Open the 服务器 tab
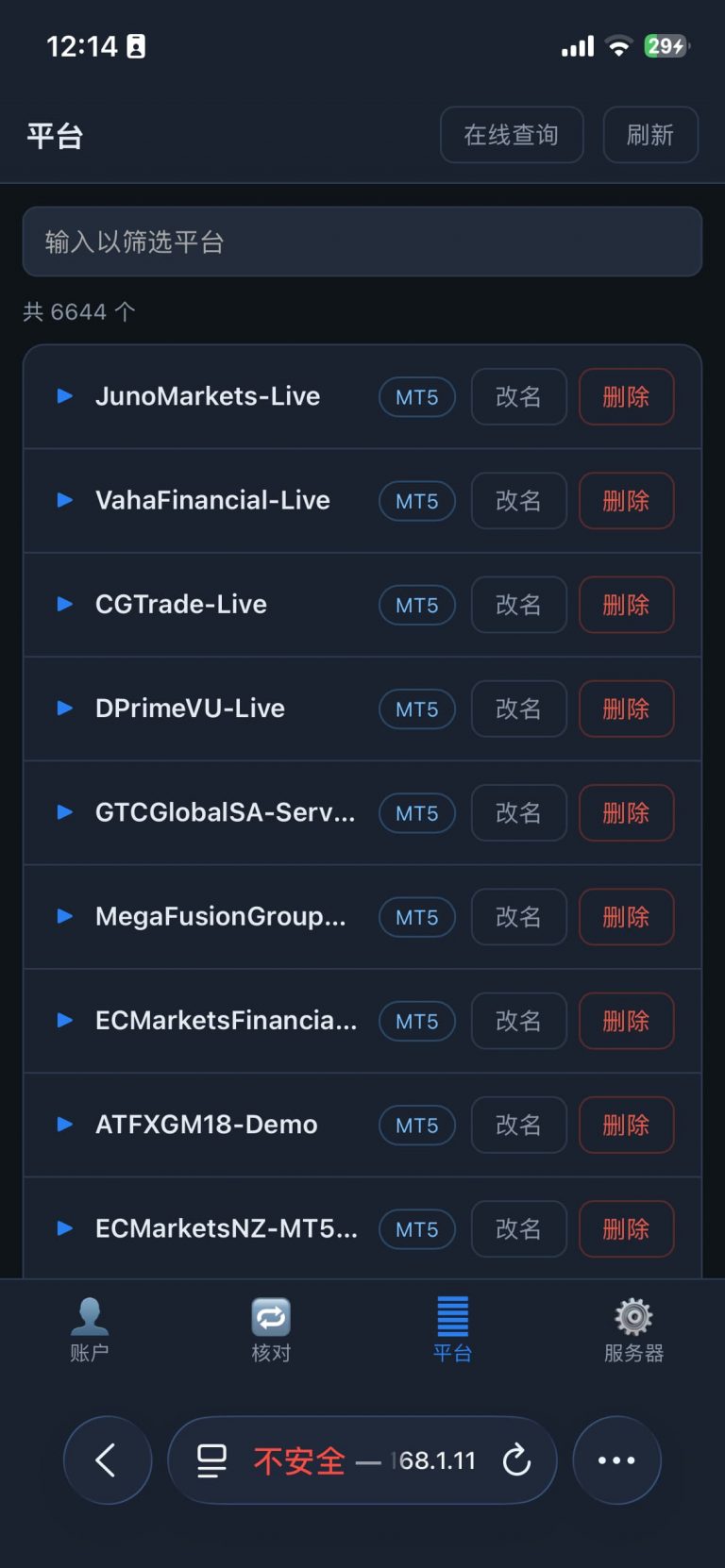Screen dimensions: 725x1568 pos(633,1330)
